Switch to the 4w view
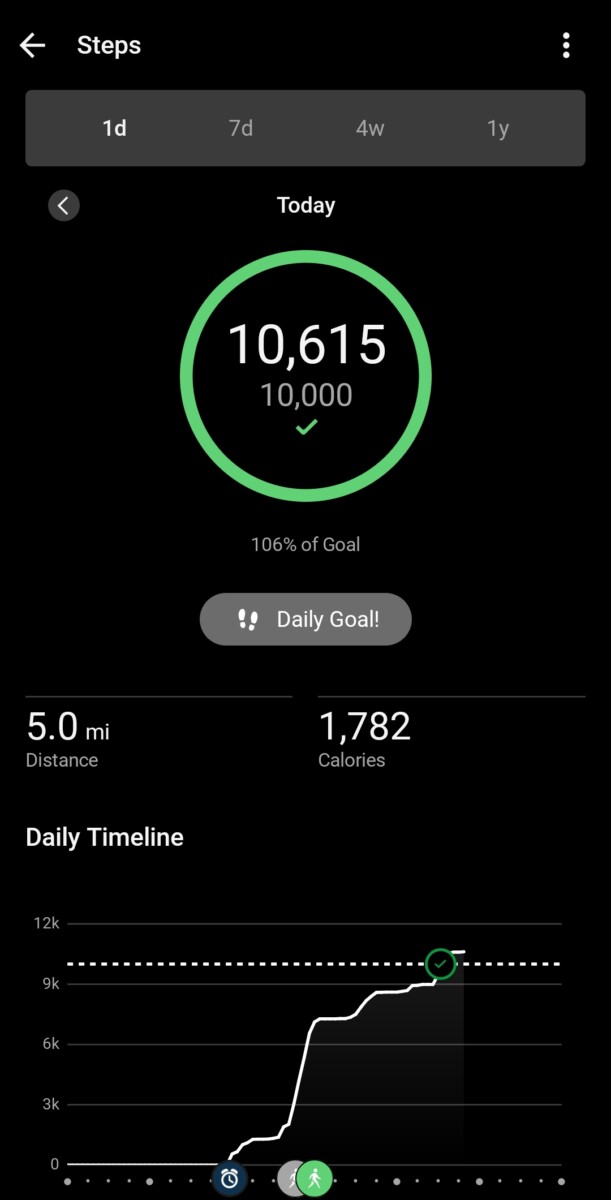 [x=370, y=129]
